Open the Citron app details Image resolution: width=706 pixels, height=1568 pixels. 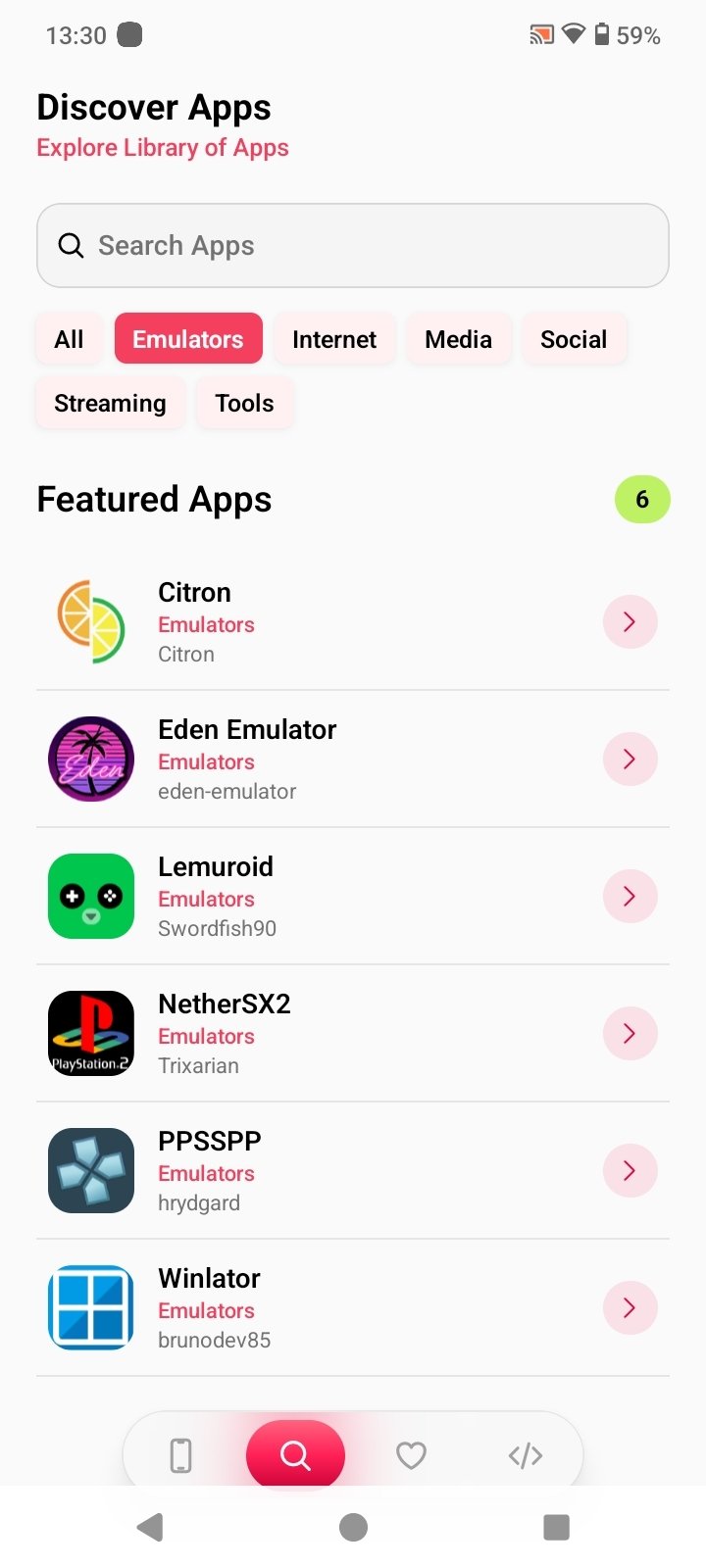(x=353, y=621)
